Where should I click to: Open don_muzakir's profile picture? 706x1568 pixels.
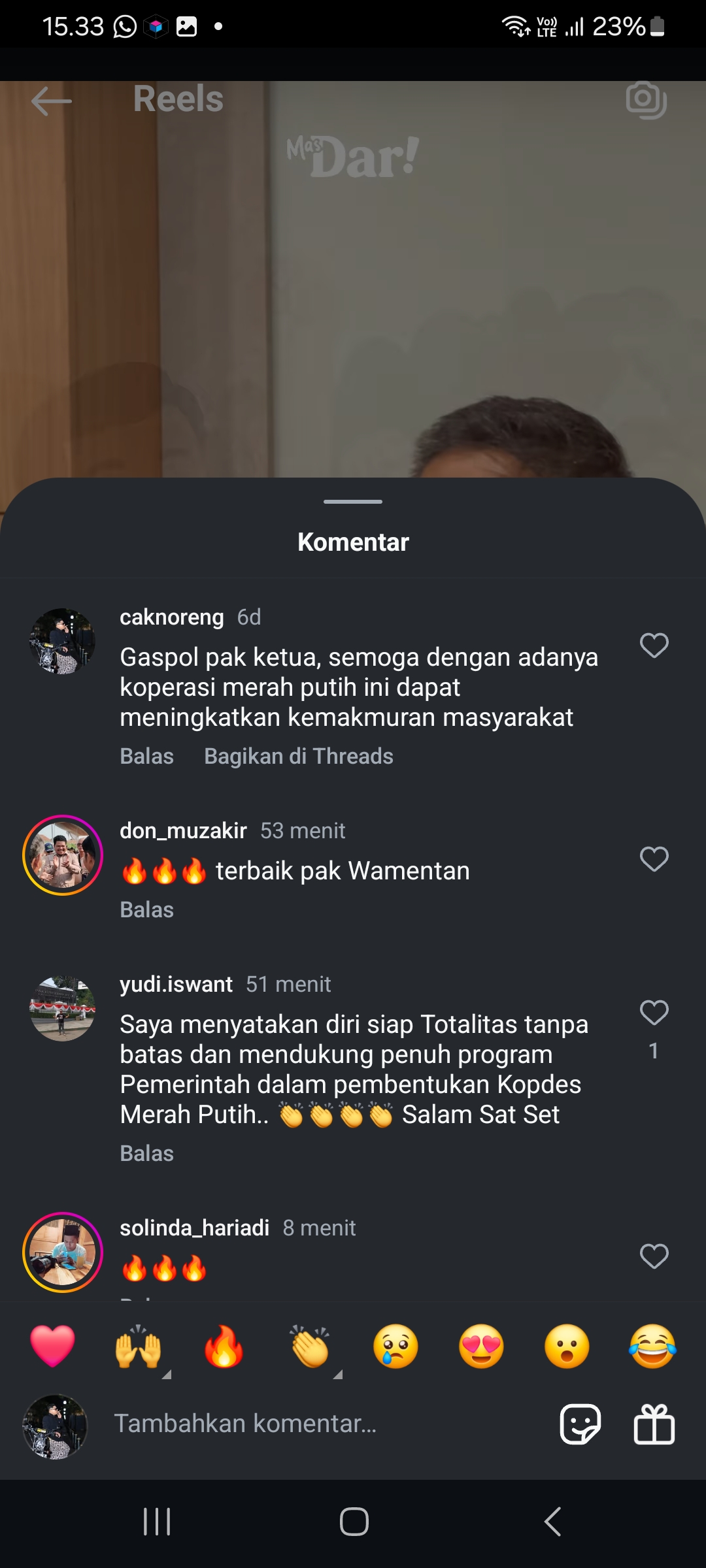(63, 855)
